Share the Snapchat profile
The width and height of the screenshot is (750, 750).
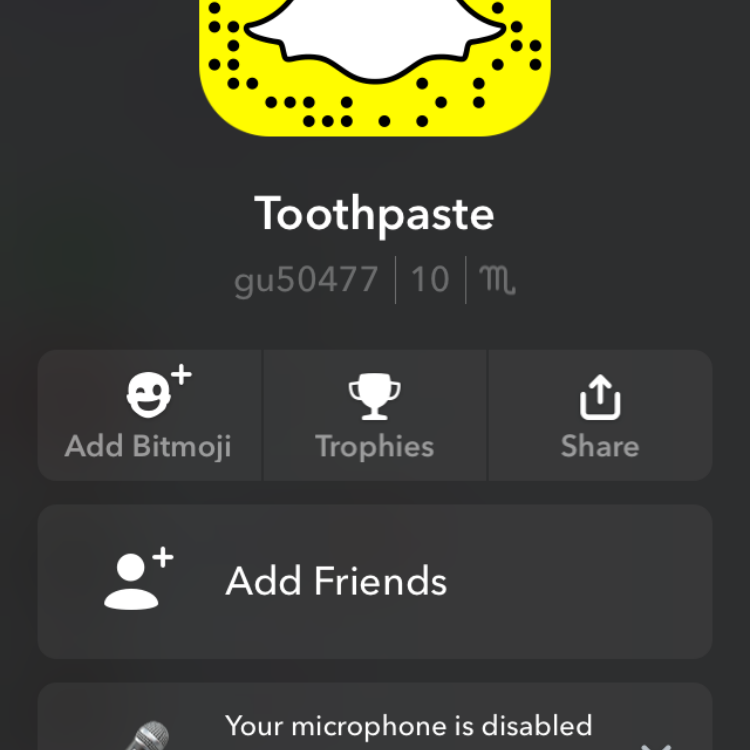[600, 415]
